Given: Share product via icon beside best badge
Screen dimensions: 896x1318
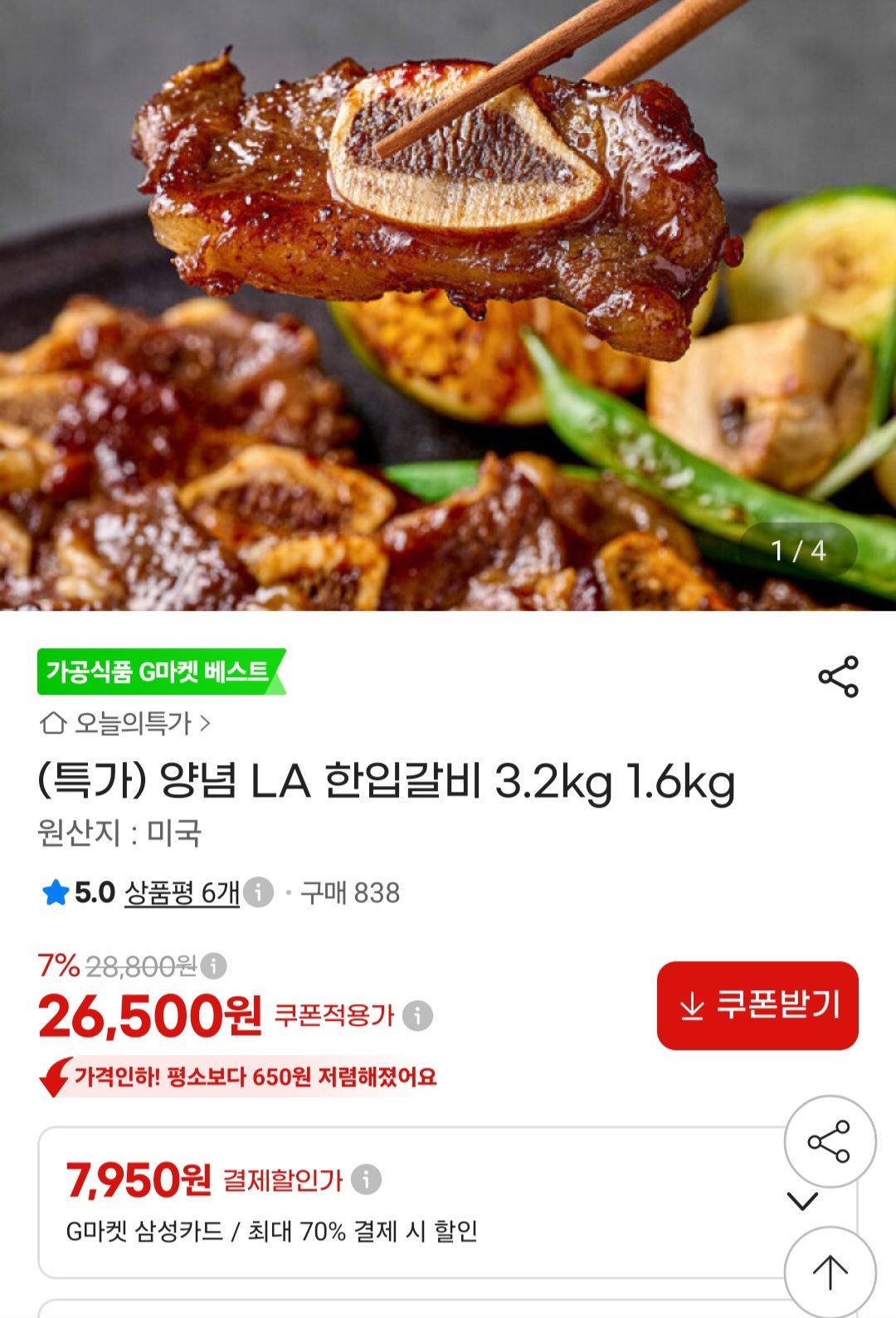Looking at the screenshot, I should click(x=838, y=676).
